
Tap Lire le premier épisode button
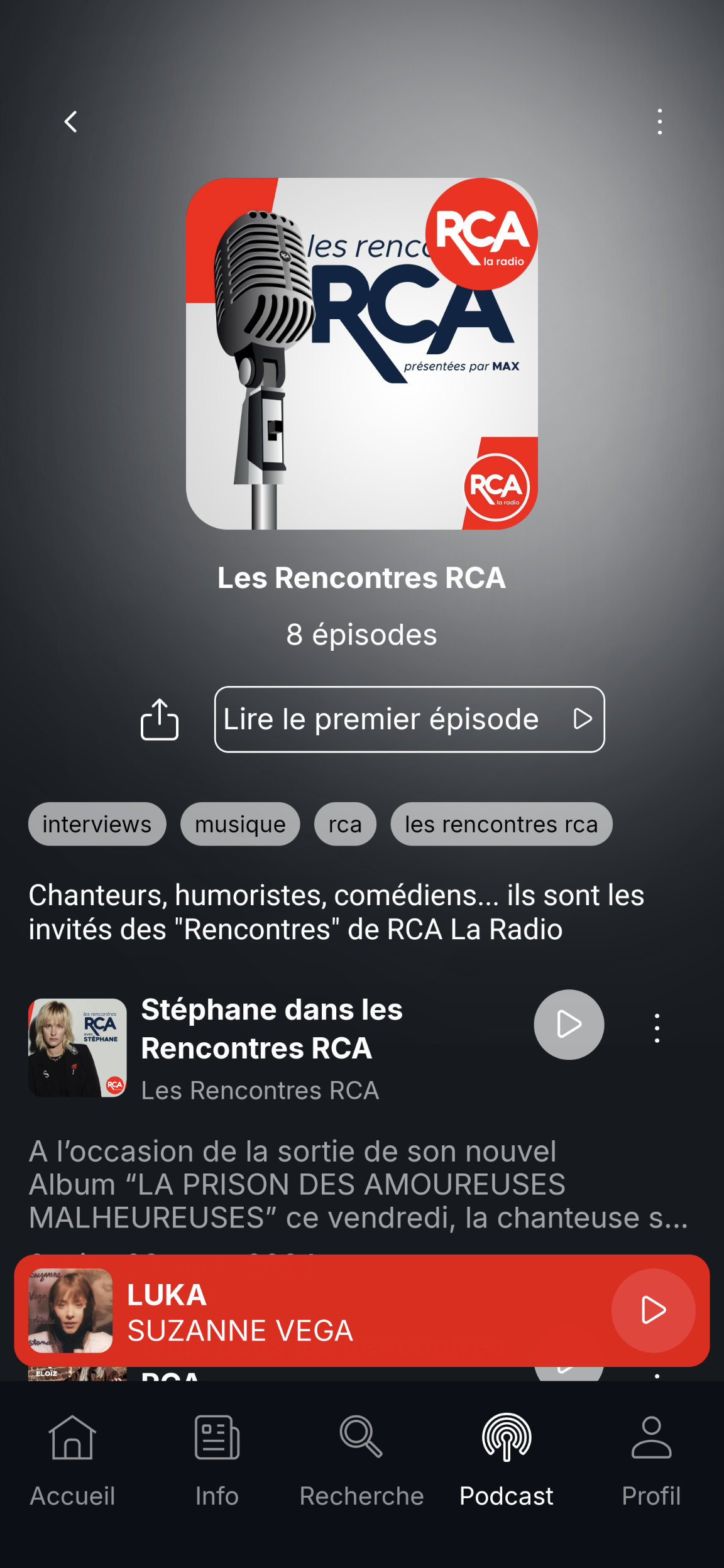click(x=409, y=719)
